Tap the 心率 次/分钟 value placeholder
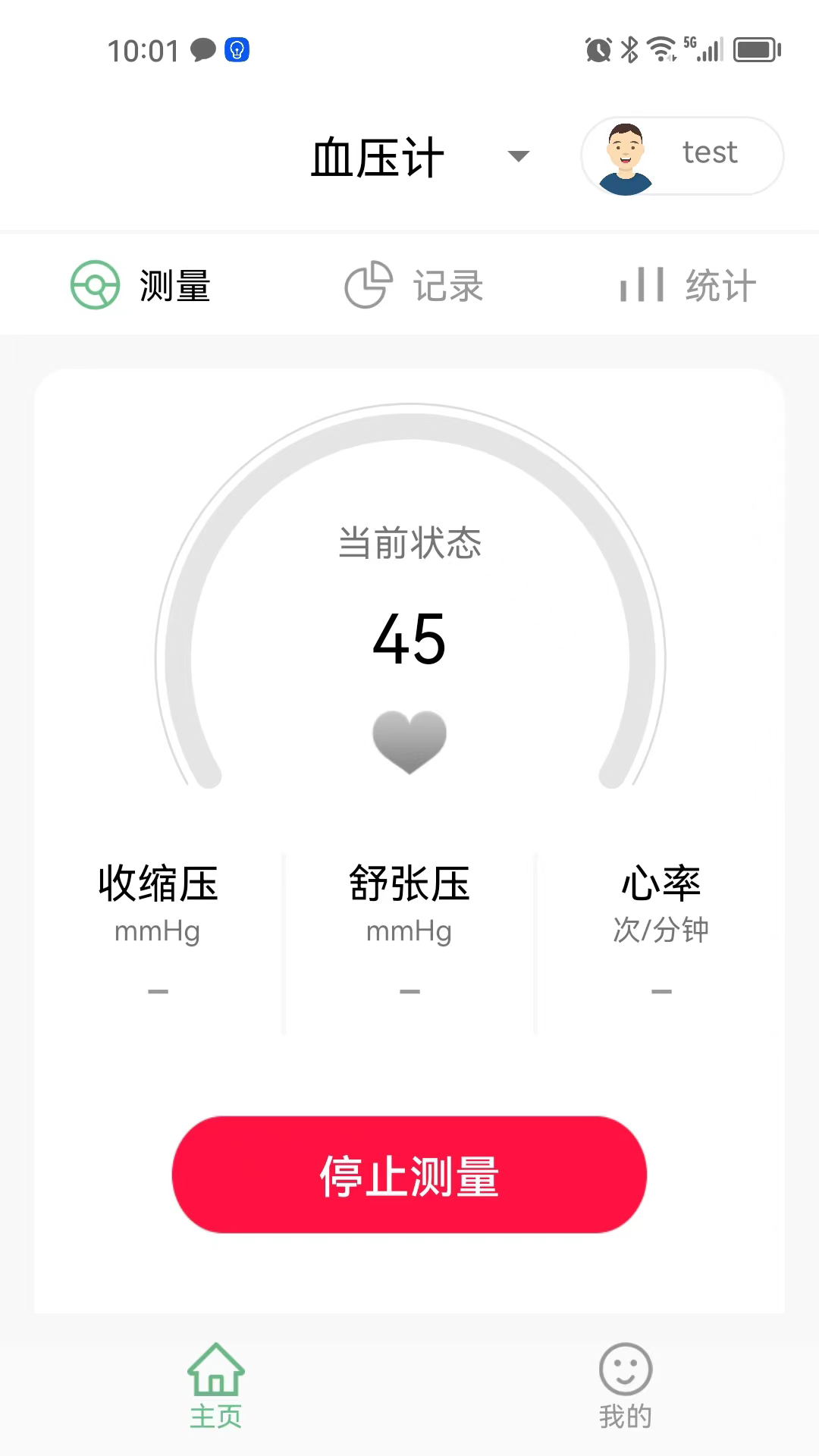 661,991
